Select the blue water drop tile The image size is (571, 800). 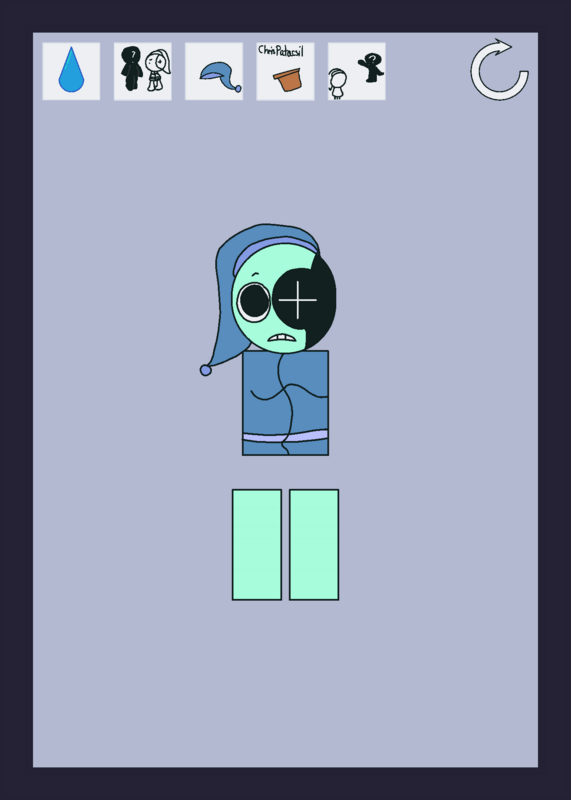coord(71,71)
